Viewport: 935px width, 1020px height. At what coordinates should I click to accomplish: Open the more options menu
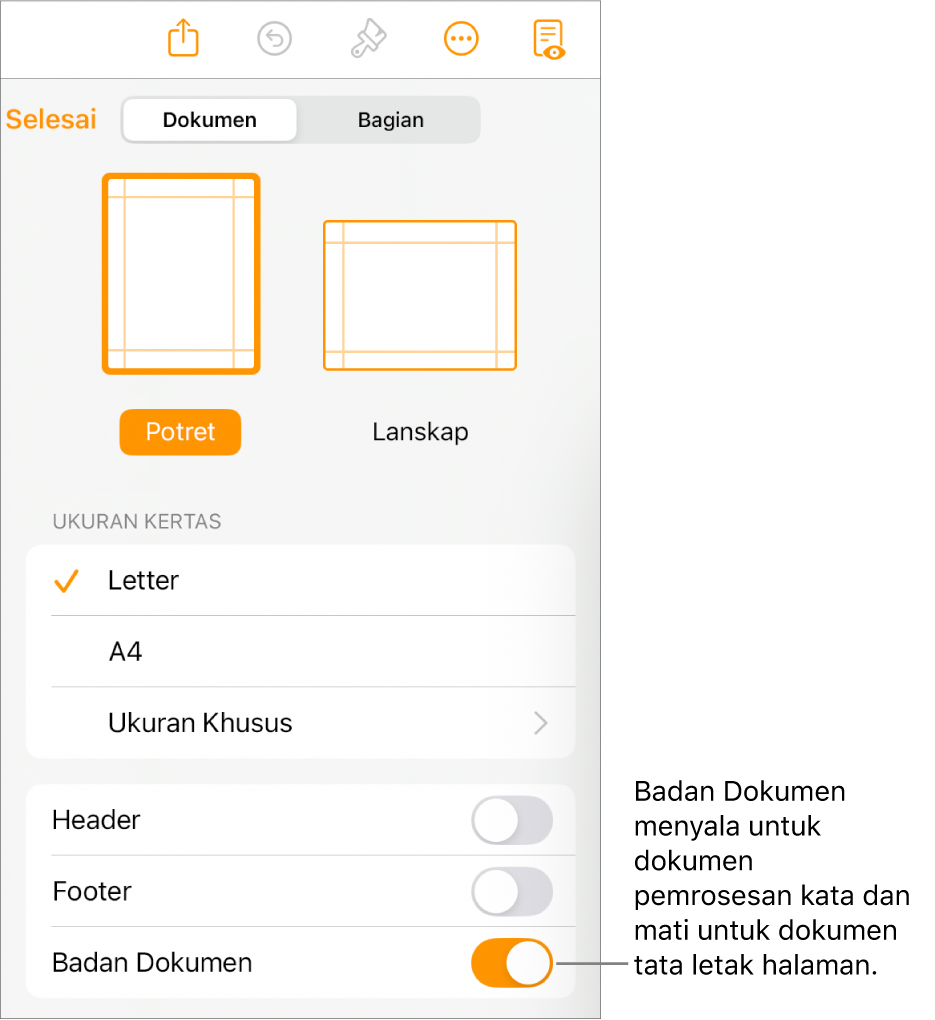click(461, 39)
